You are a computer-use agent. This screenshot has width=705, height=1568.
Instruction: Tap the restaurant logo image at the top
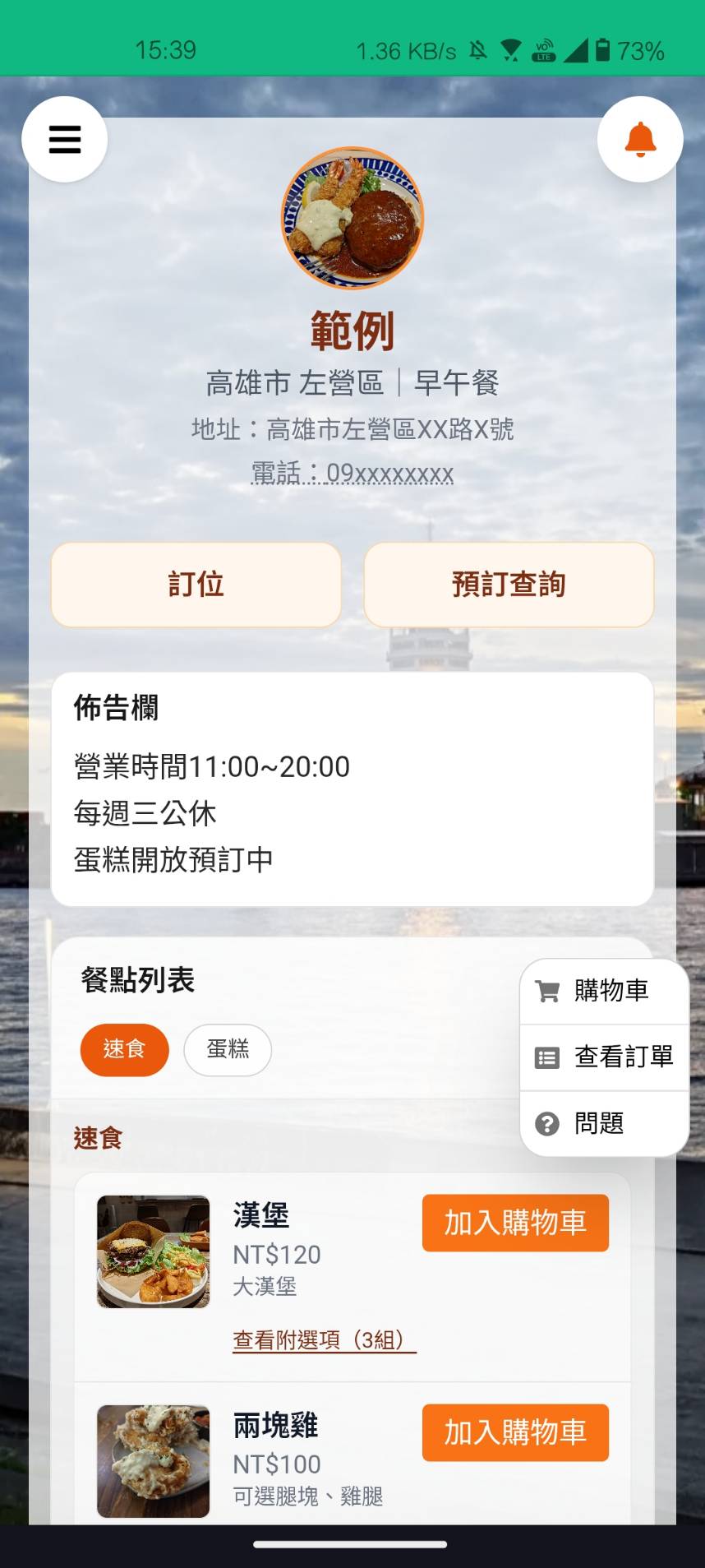click(x=352, y=215)
